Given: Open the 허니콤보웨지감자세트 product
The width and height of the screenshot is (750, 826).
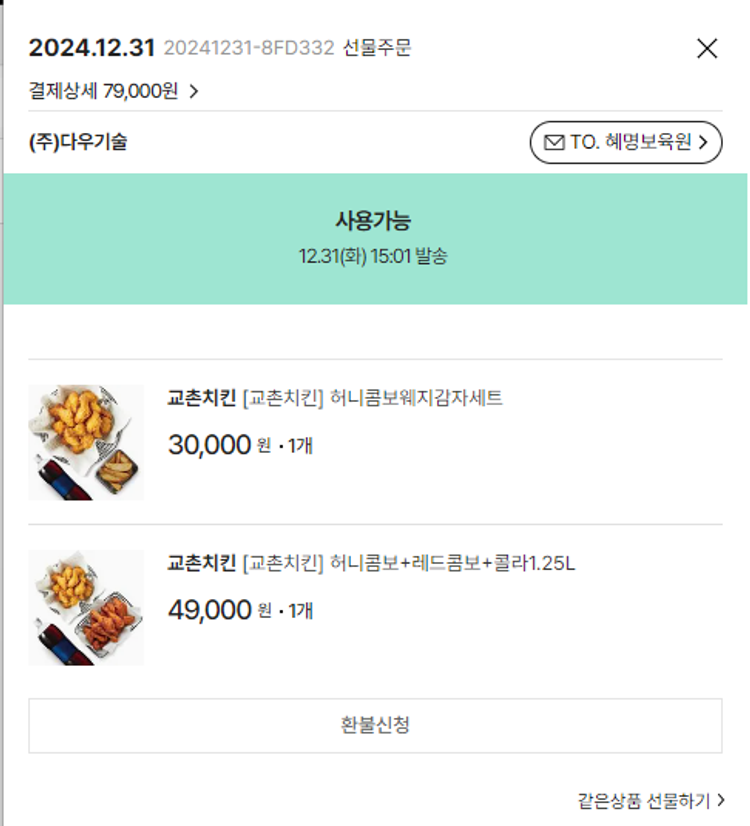Looking at the screenshot, I should (x=372, y=398).
